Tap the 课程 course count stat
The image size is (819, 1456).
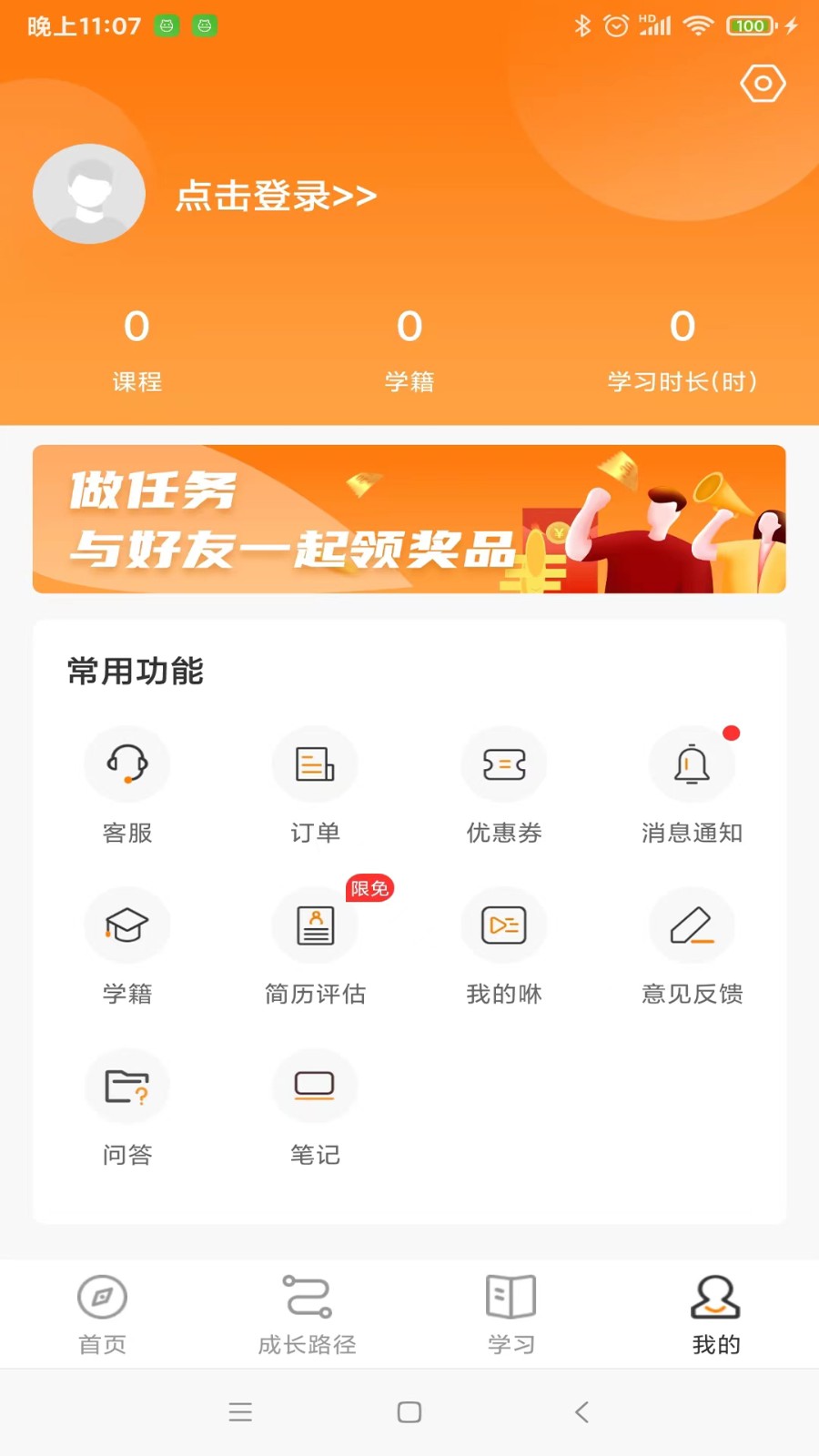136,350
